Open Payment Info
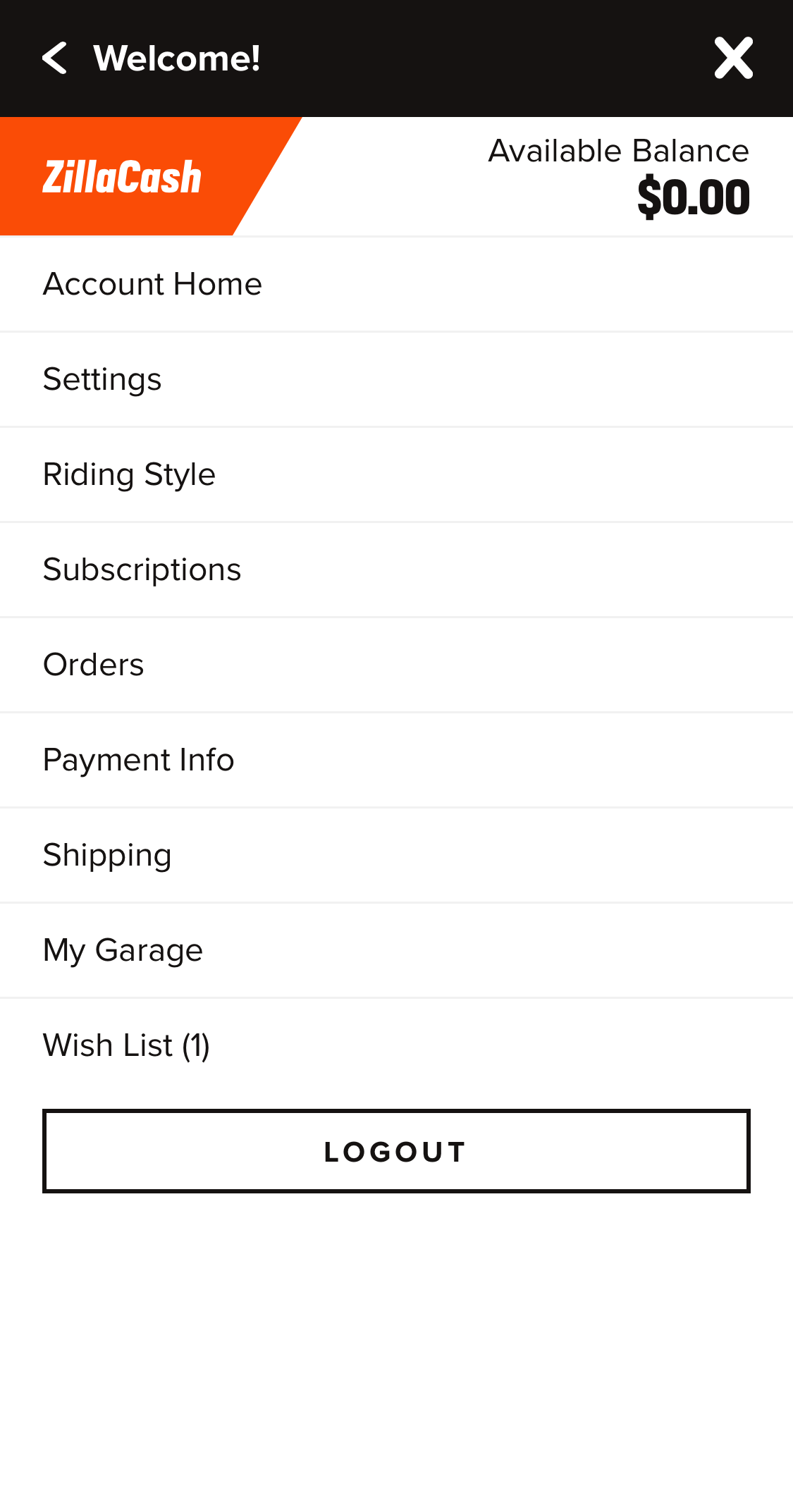The image size is (793, 1512). (138, 760)
